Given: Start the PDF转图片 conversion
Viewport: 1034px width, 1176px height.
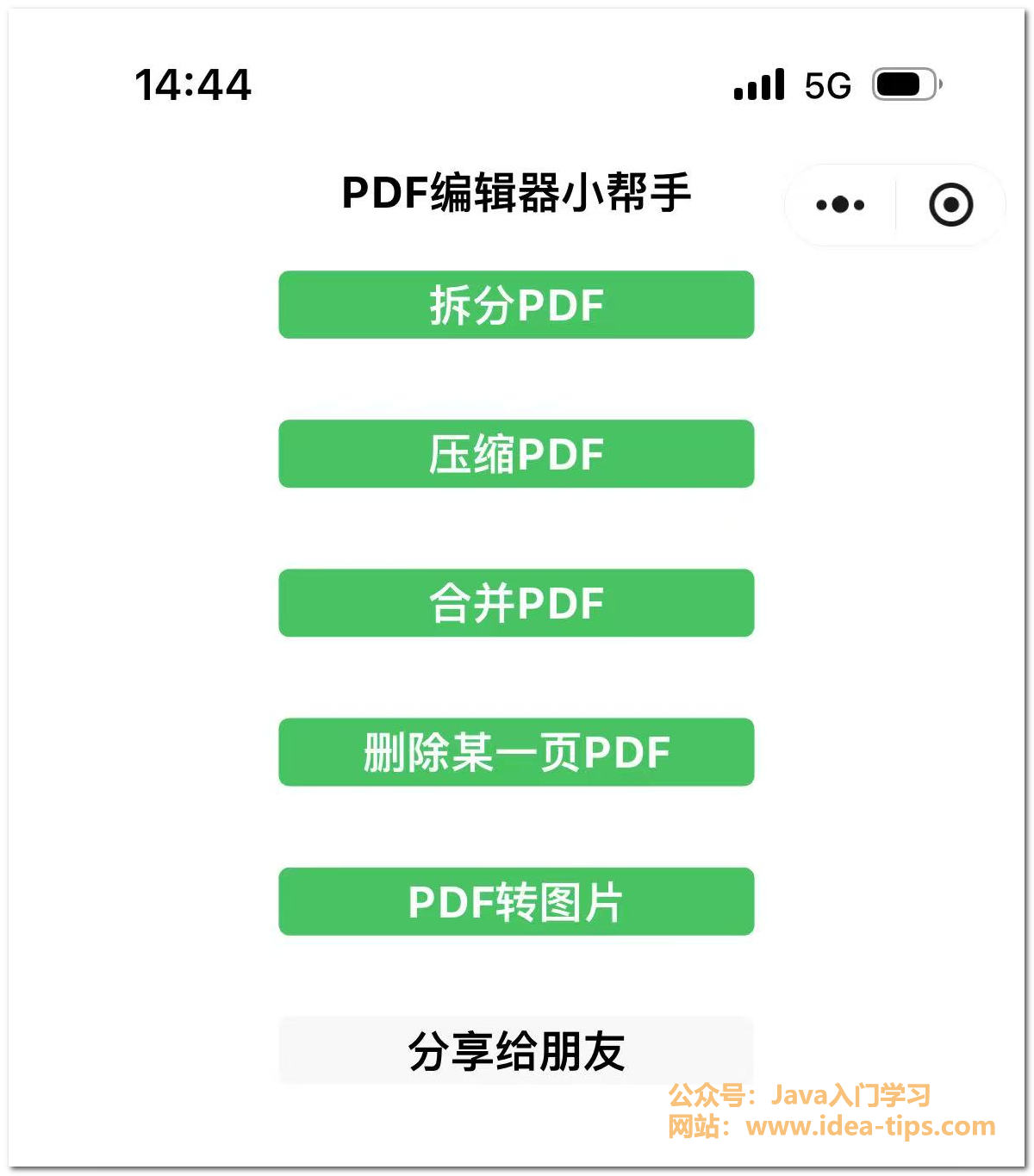Looking at the screenshot, I should pos(516,901).
